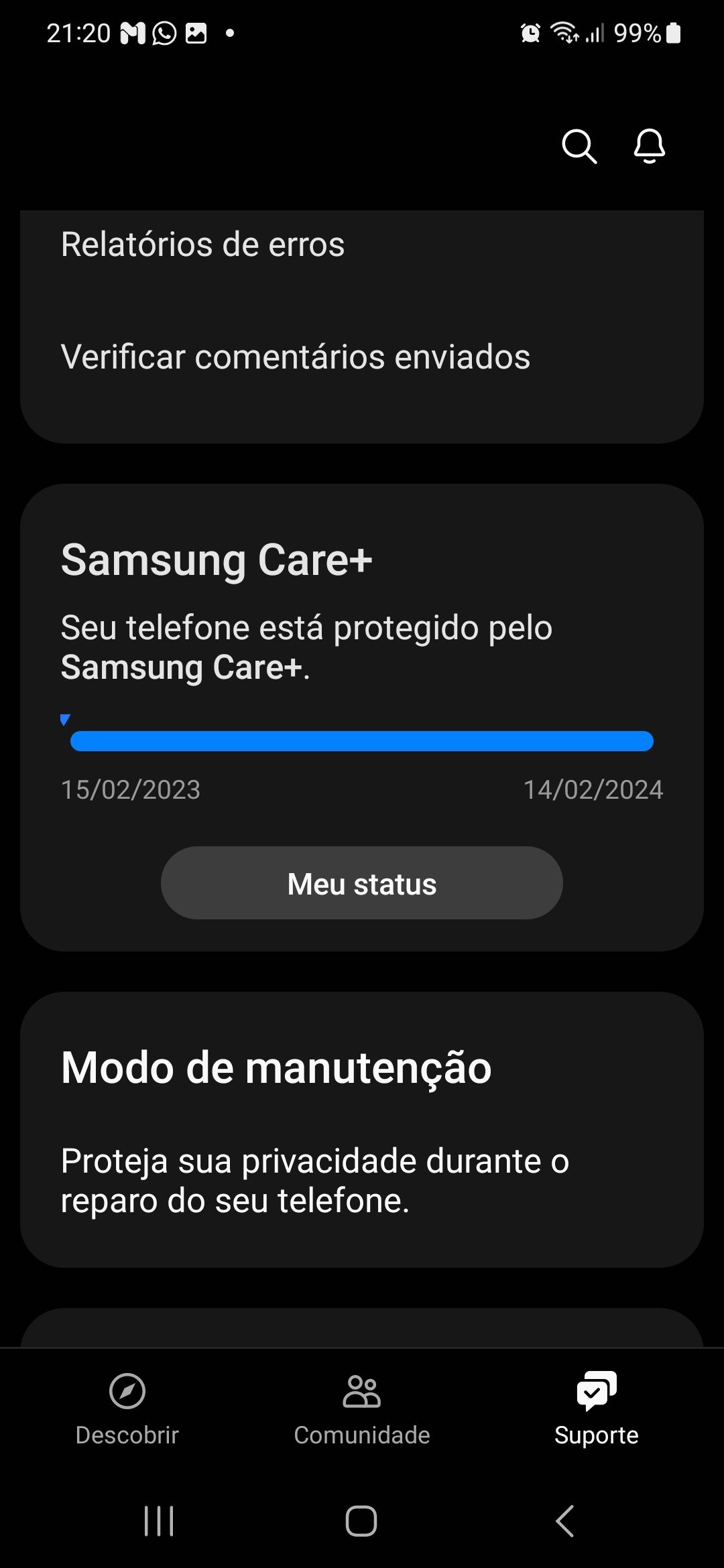
Task: Open Relatórios de erros
Action: 201,245
